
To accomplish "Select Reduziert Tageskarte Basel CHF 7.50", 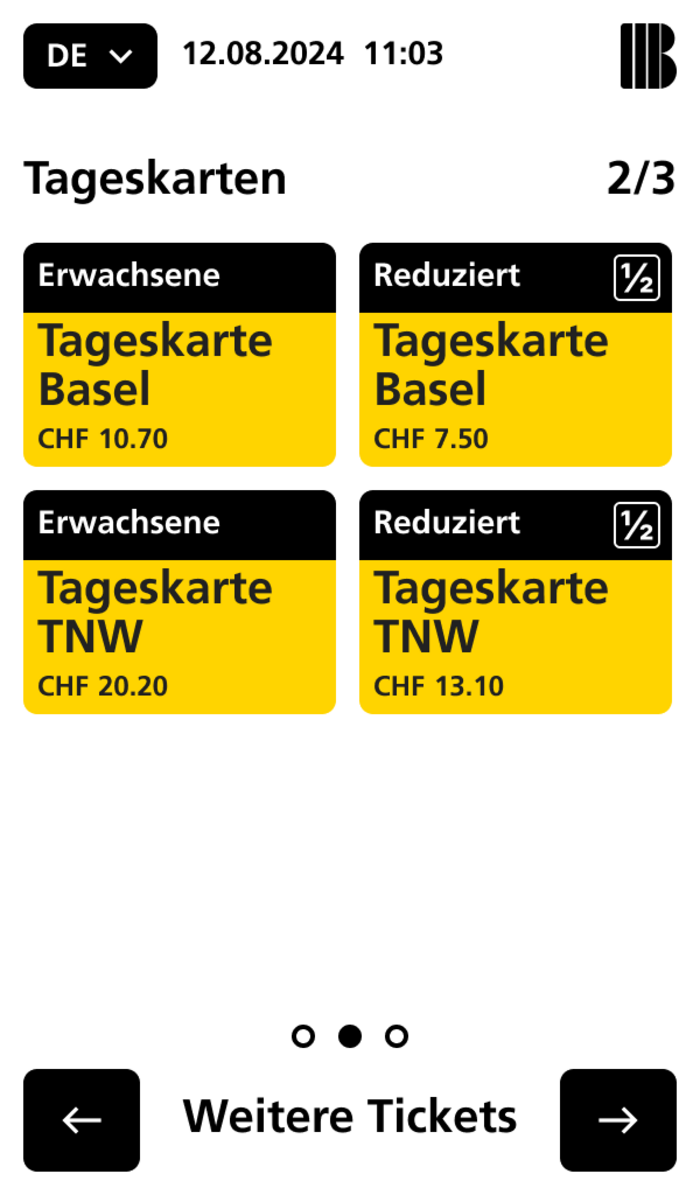I will [515, 355].
